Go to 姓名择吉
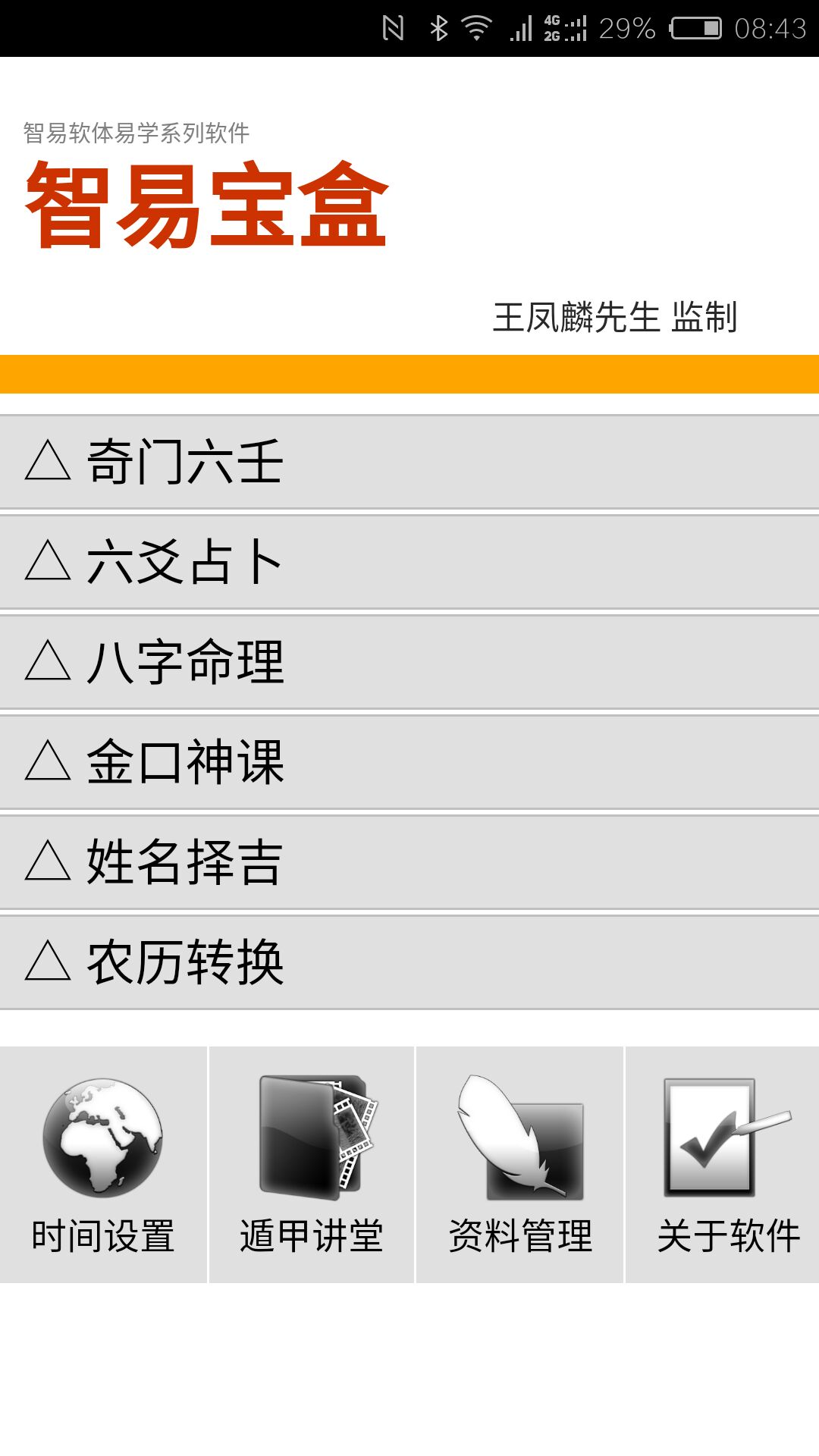This screenshot has width=819, height=1456. coord(409,862)
